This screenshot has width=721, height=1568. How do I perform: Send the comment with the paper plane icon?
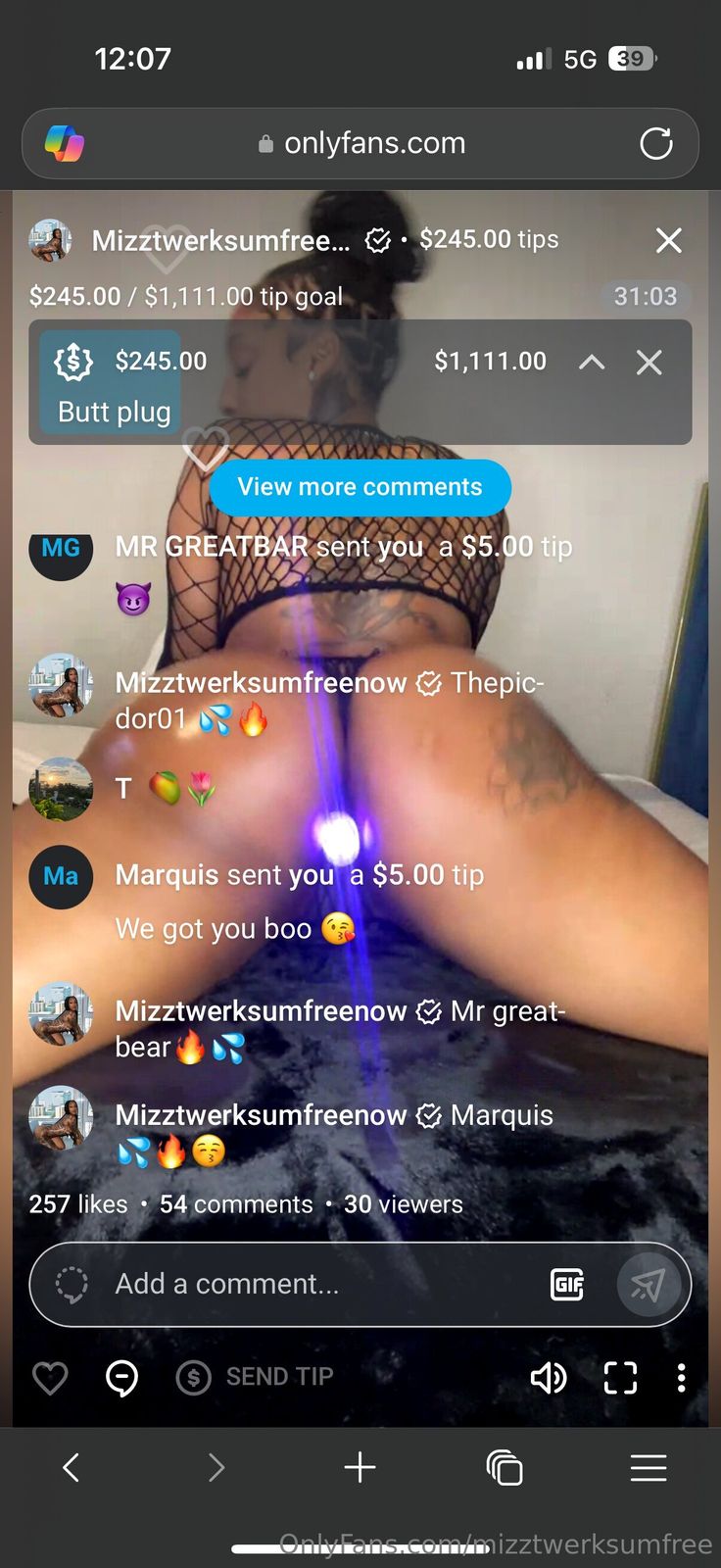click(x=648, y=1284)
